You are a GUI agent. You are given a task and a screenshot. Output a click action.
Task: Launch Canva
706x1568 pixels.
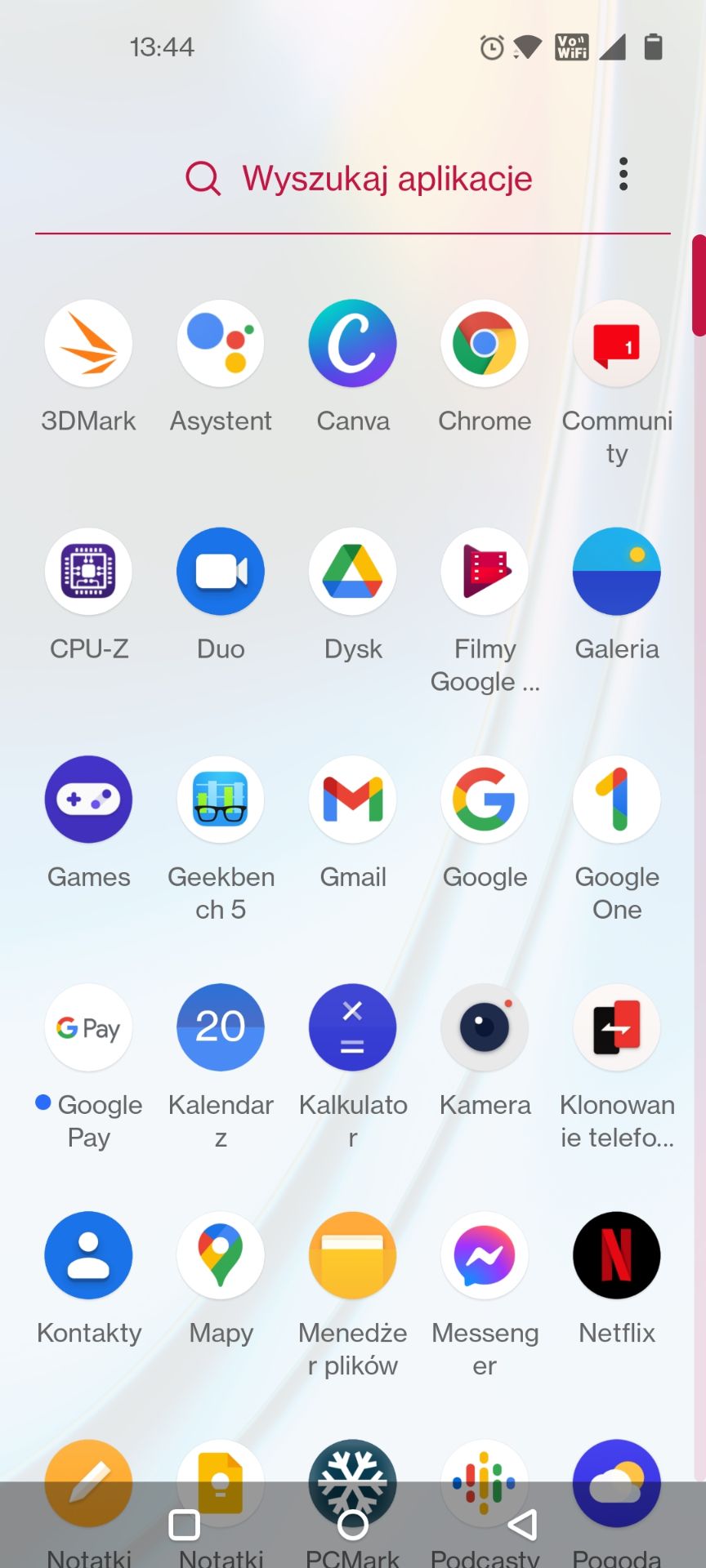click(x=353, y=344)
